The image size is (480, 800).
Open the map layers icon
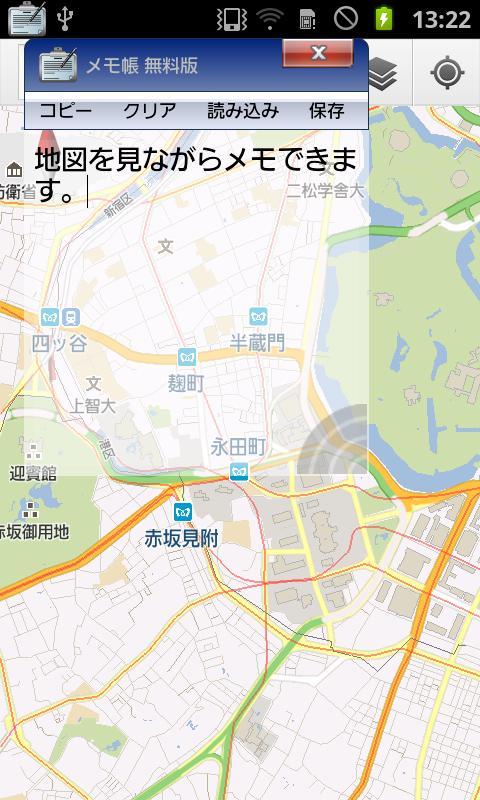coord(383,73)
